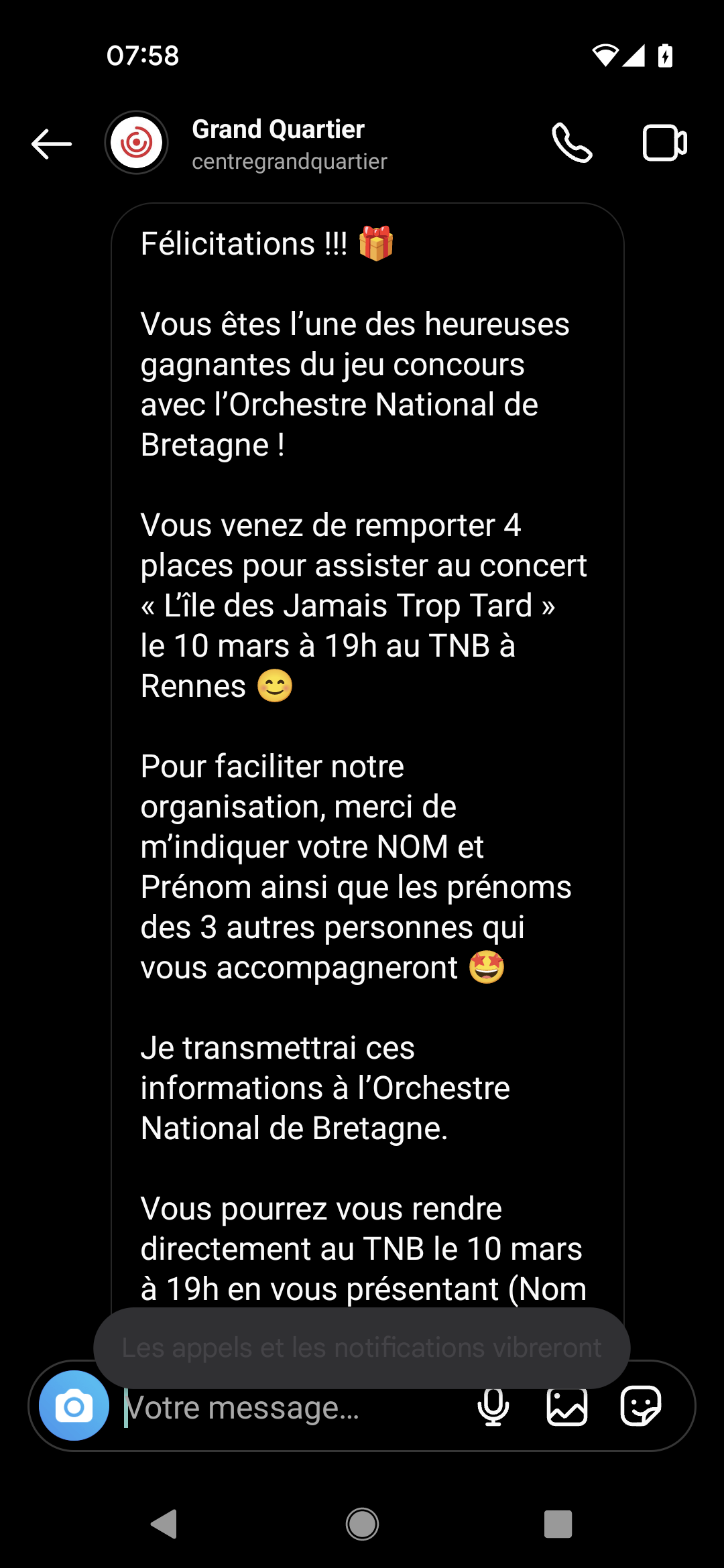724x1568 pixels.
Task: Record a voice message with the microphone
Action: coord(493,1406)
